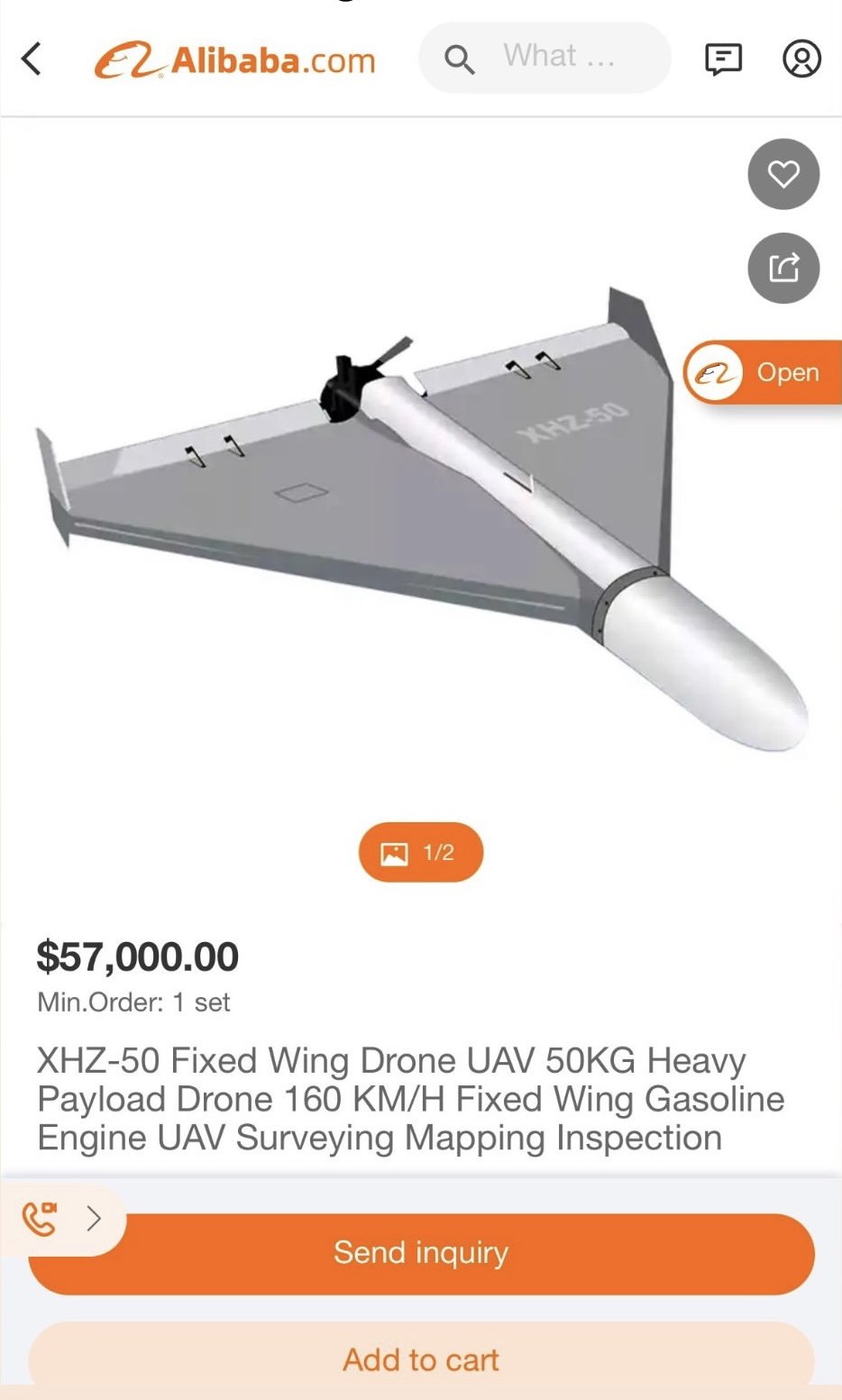Open the 1/2 image gallery indicator

pyautogui.click(x=421, y=852)
